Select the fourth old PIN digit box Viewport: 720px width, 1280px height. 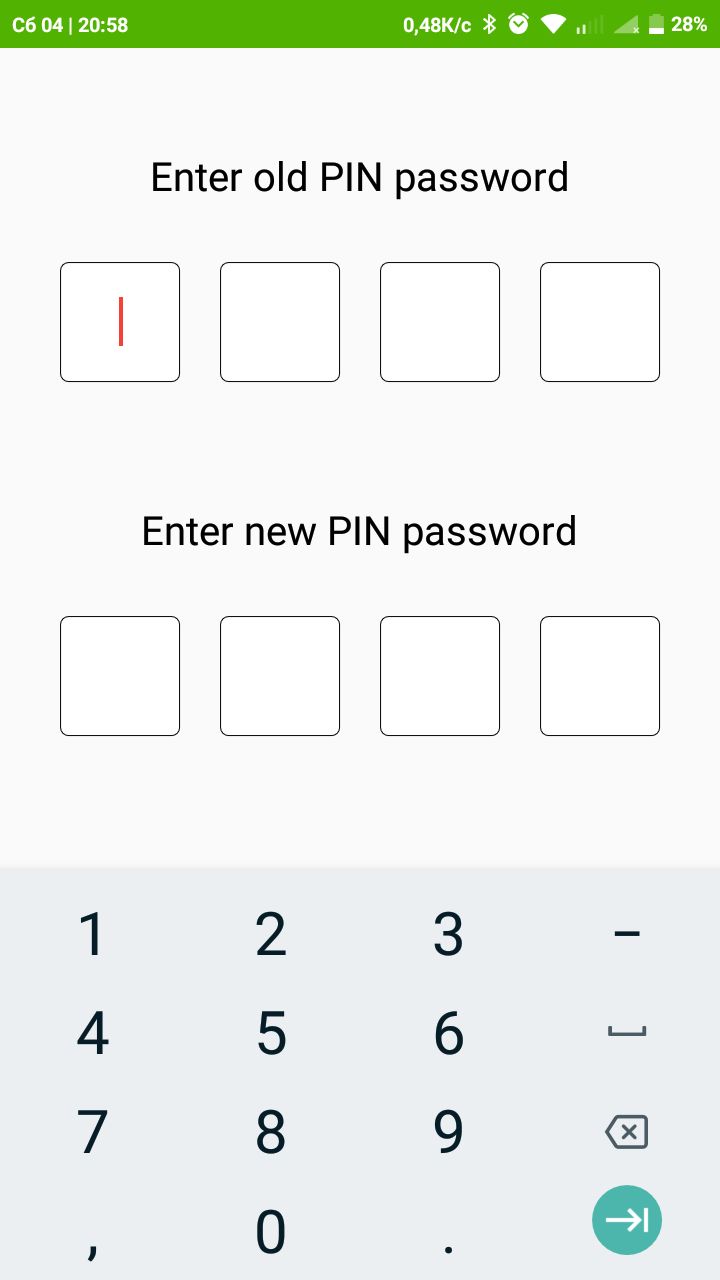(x=600, y=322)
